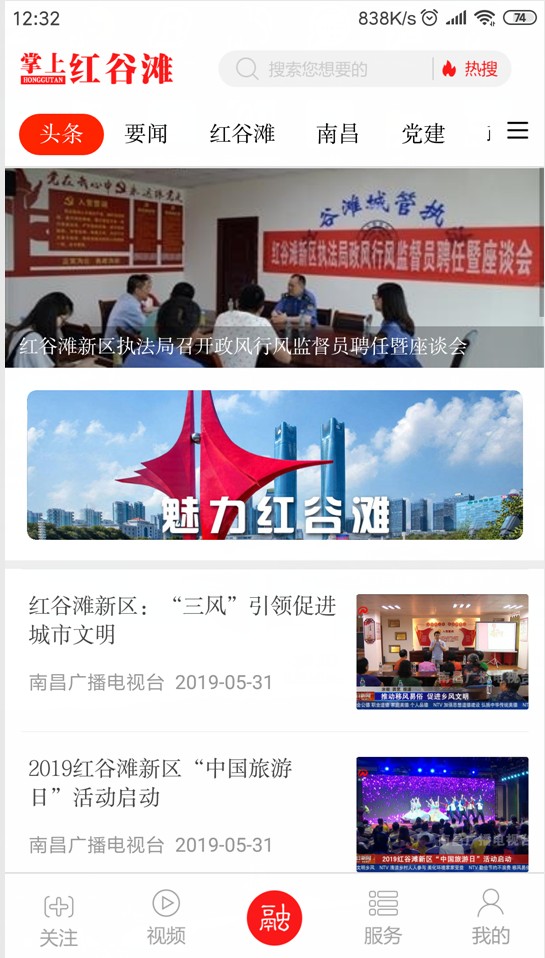
Task: Open the channel list hamburger menu
Action: tap(518, 131)
